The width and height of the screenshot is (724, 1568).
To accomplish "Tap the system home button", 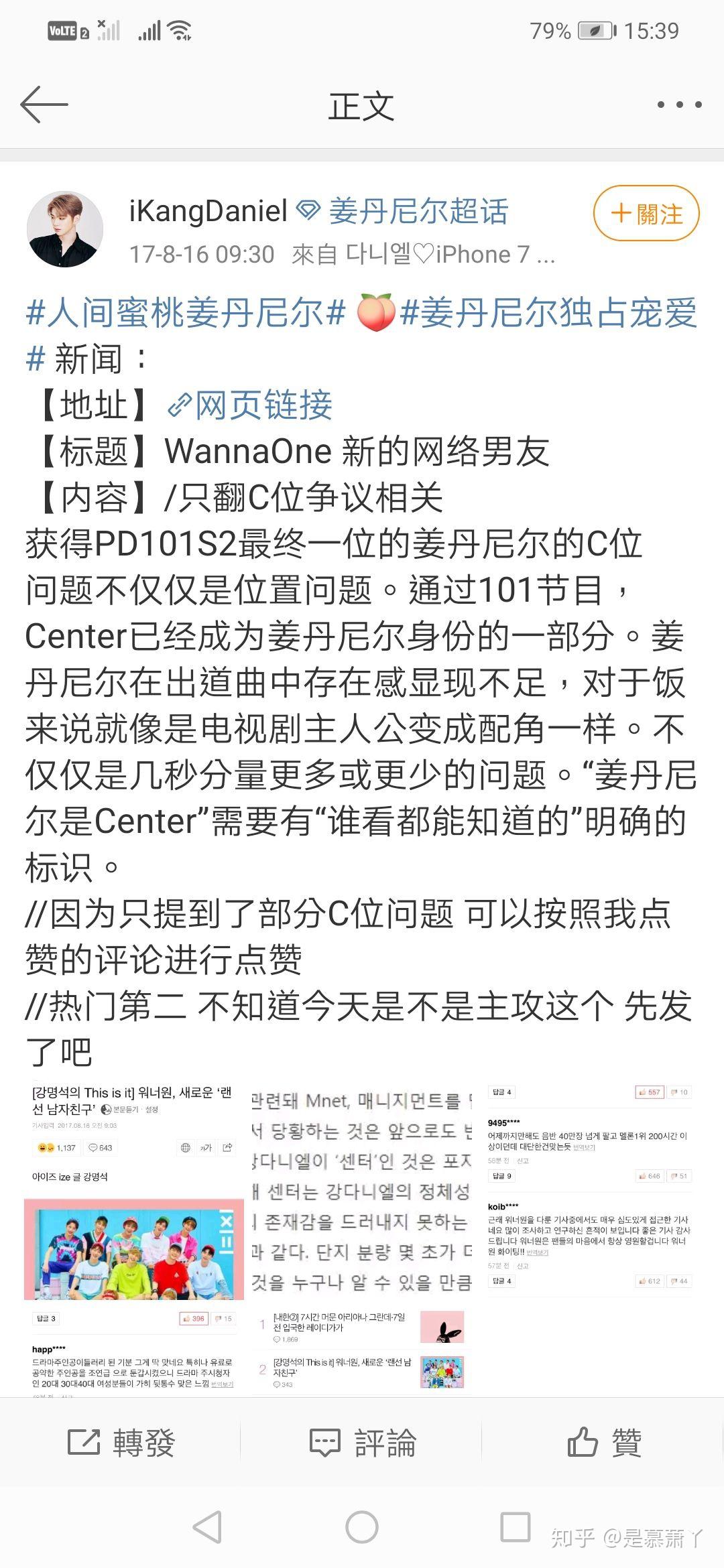I will point(362,1528).
